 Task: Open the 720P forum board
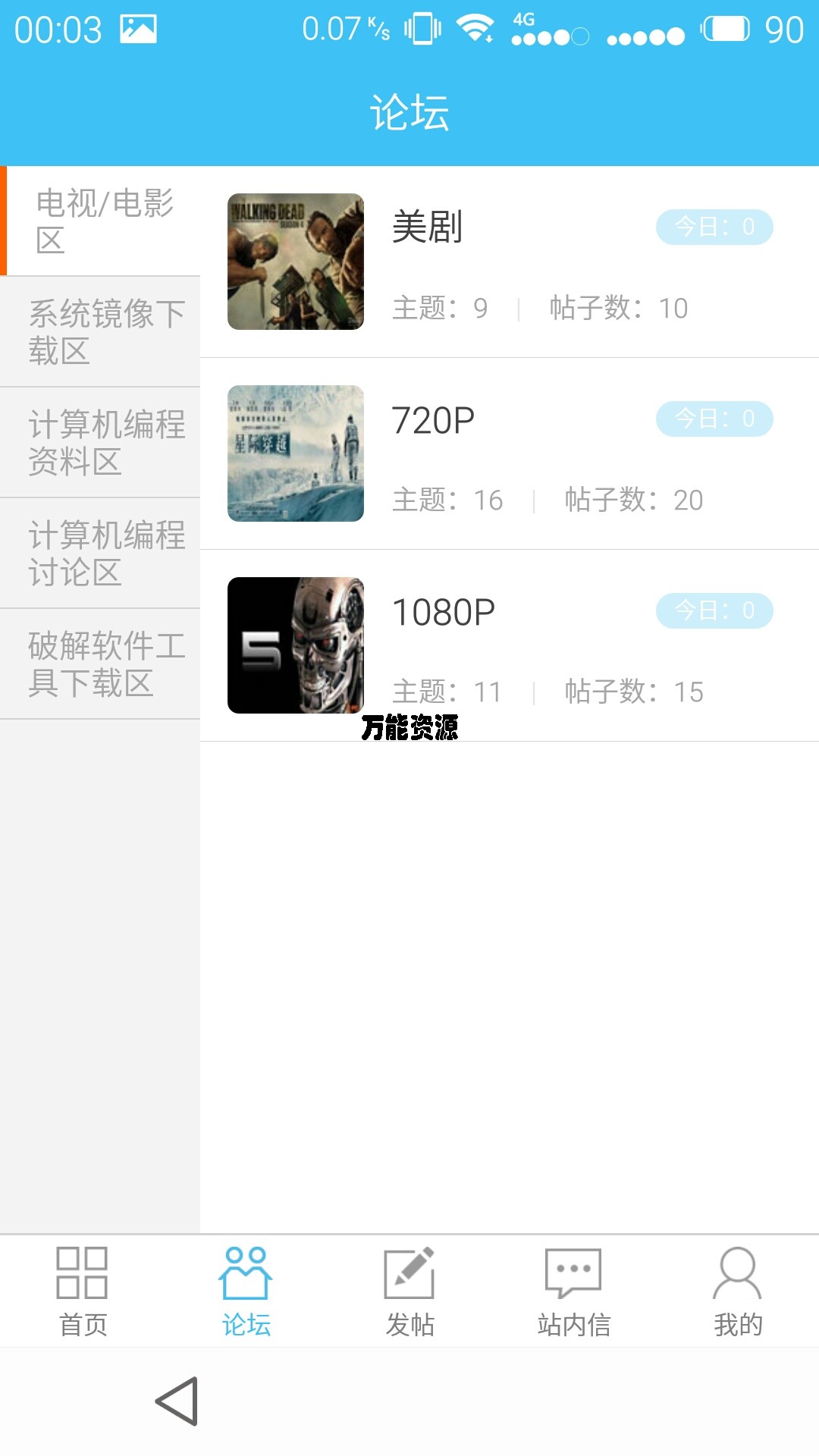[508, 453]
